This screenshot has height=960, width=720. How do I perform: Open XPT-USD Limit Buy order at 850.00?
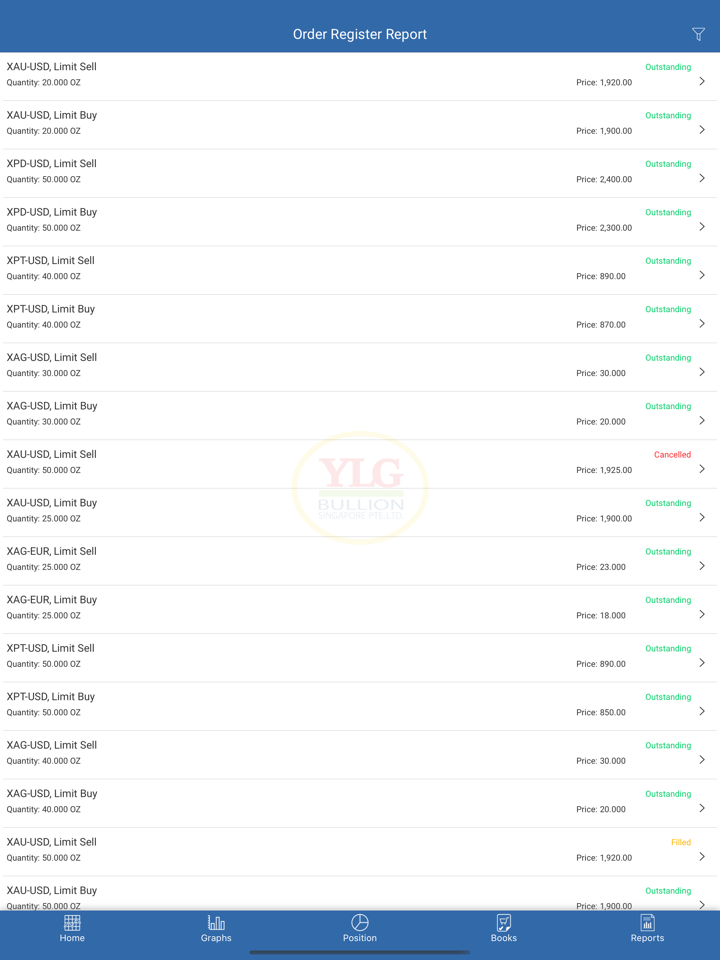click(x=360, y=705)
